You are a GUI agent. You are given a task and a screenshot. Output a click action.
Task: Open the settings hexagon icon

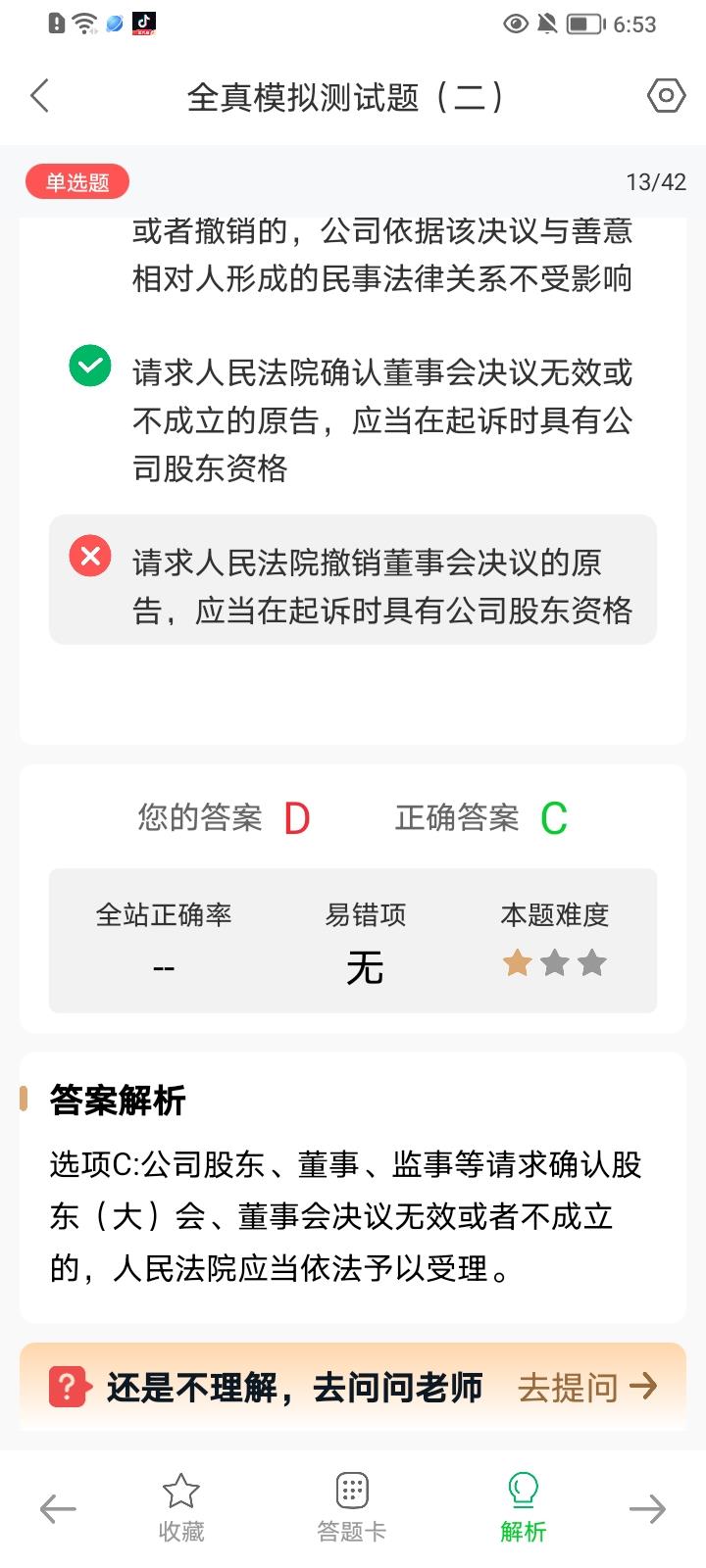pyautogui.click(x=666, y=96)
